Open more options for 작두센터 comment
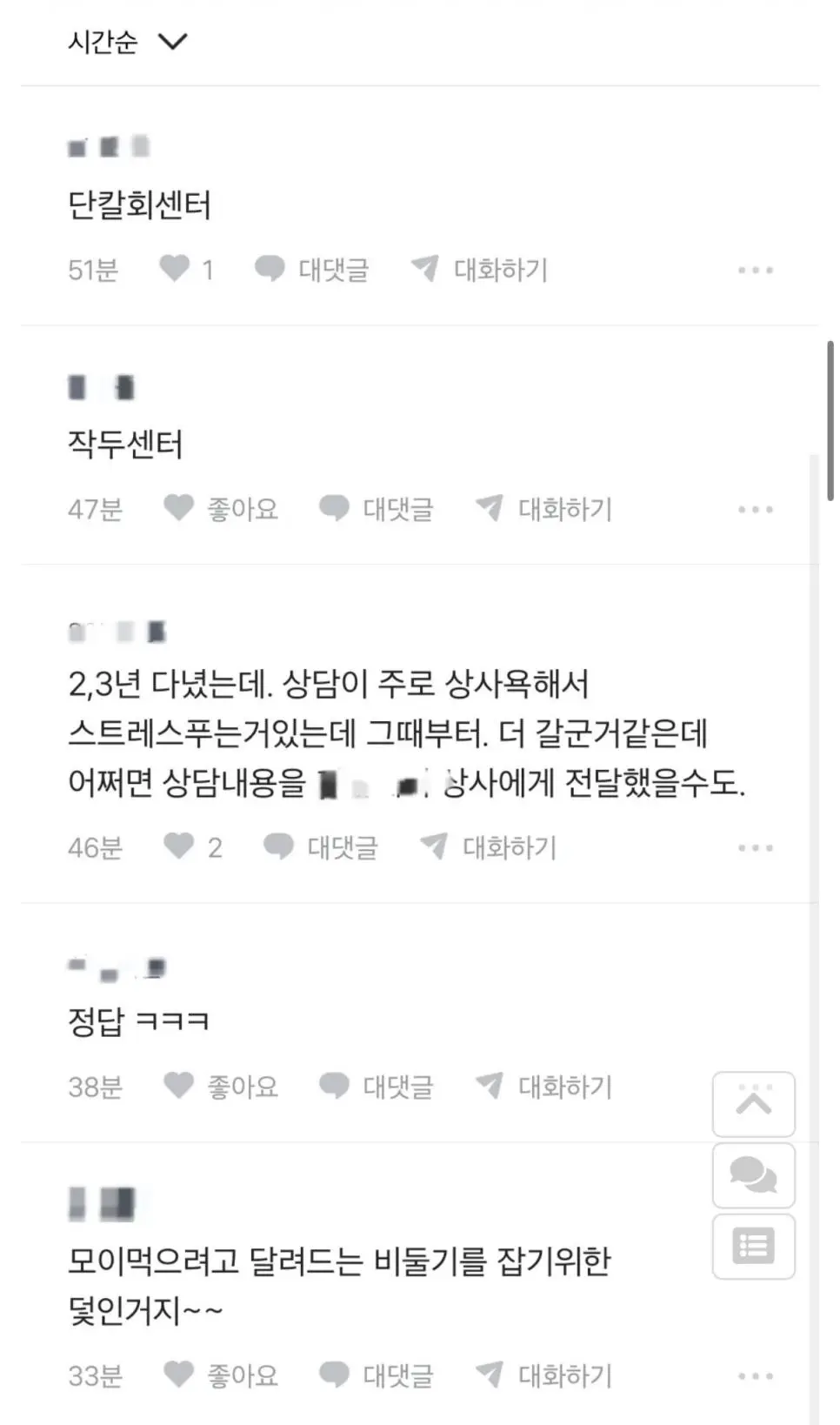Image resolution: width=840 pixels, height=1425 pixels. tap(755, 510)
